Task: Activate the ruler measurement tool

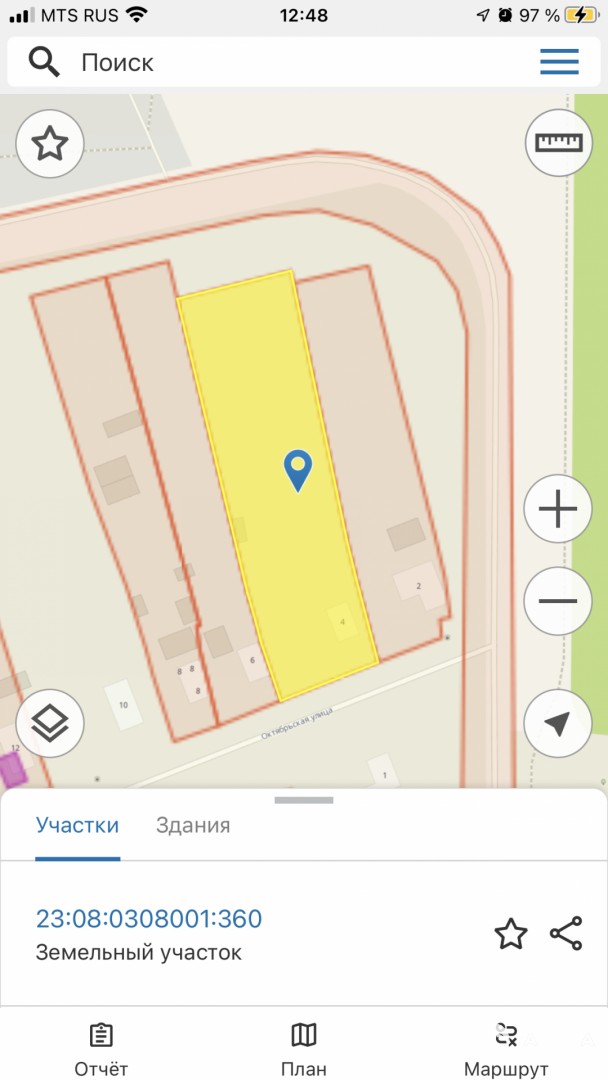Action: pyautogui.click(x=558, y=143)
